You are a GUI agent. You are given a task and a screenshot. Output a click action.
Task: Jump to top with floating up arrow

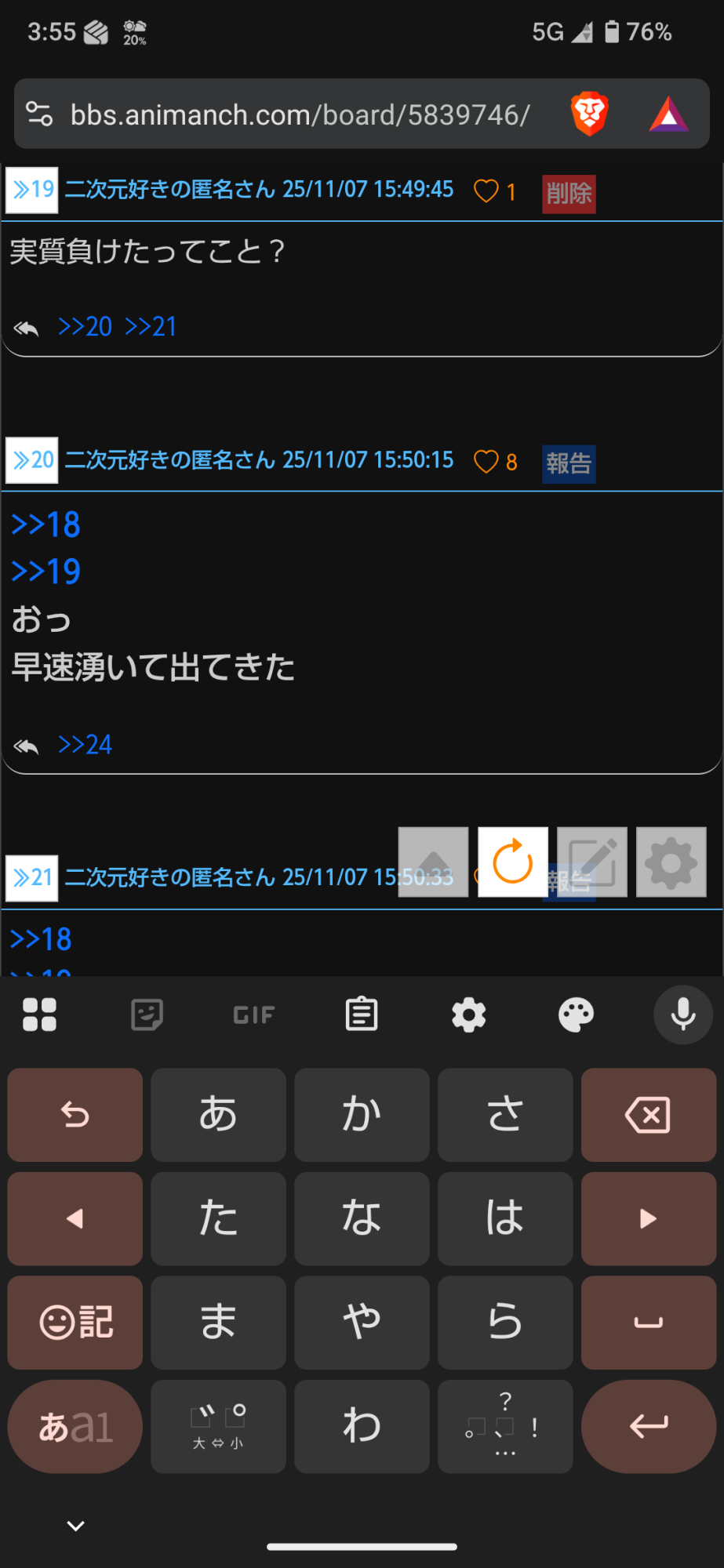(433, 862)
